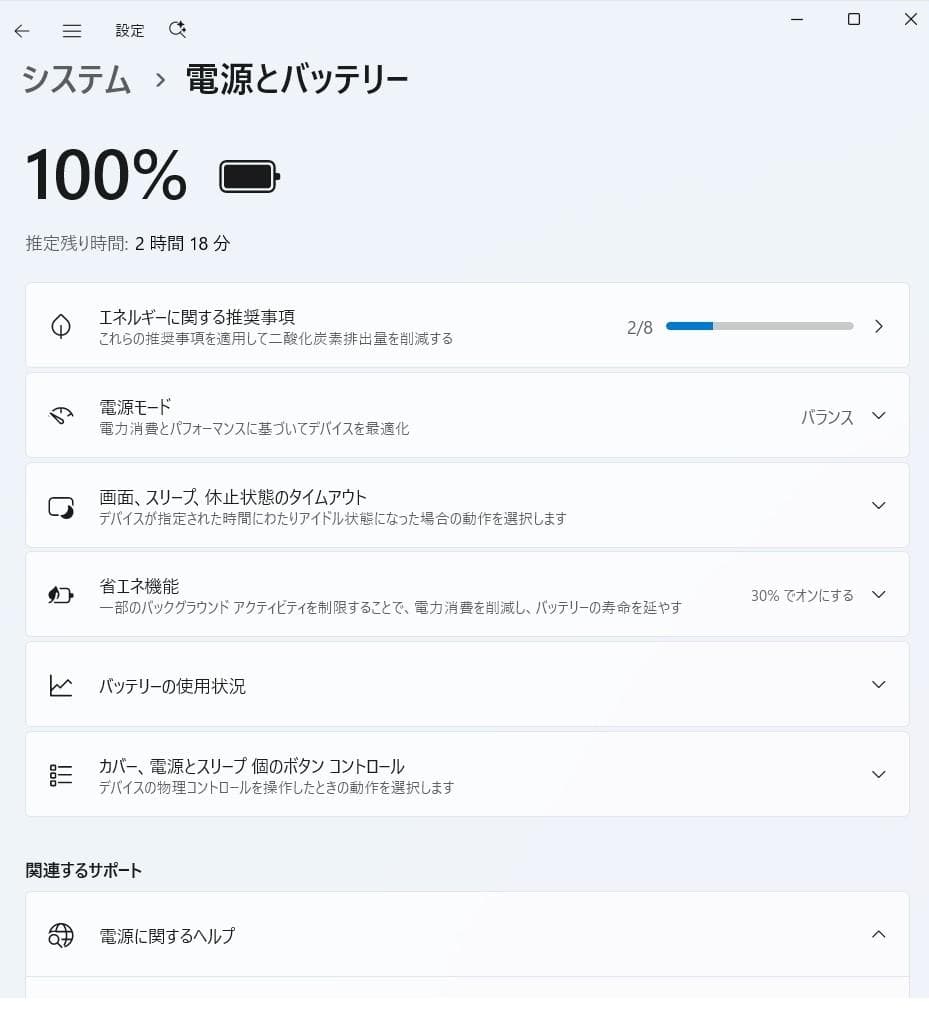Expand the バッテリーの使用状況 section
This screenshot has height=1012, width=929.
(x=878, y=684)
